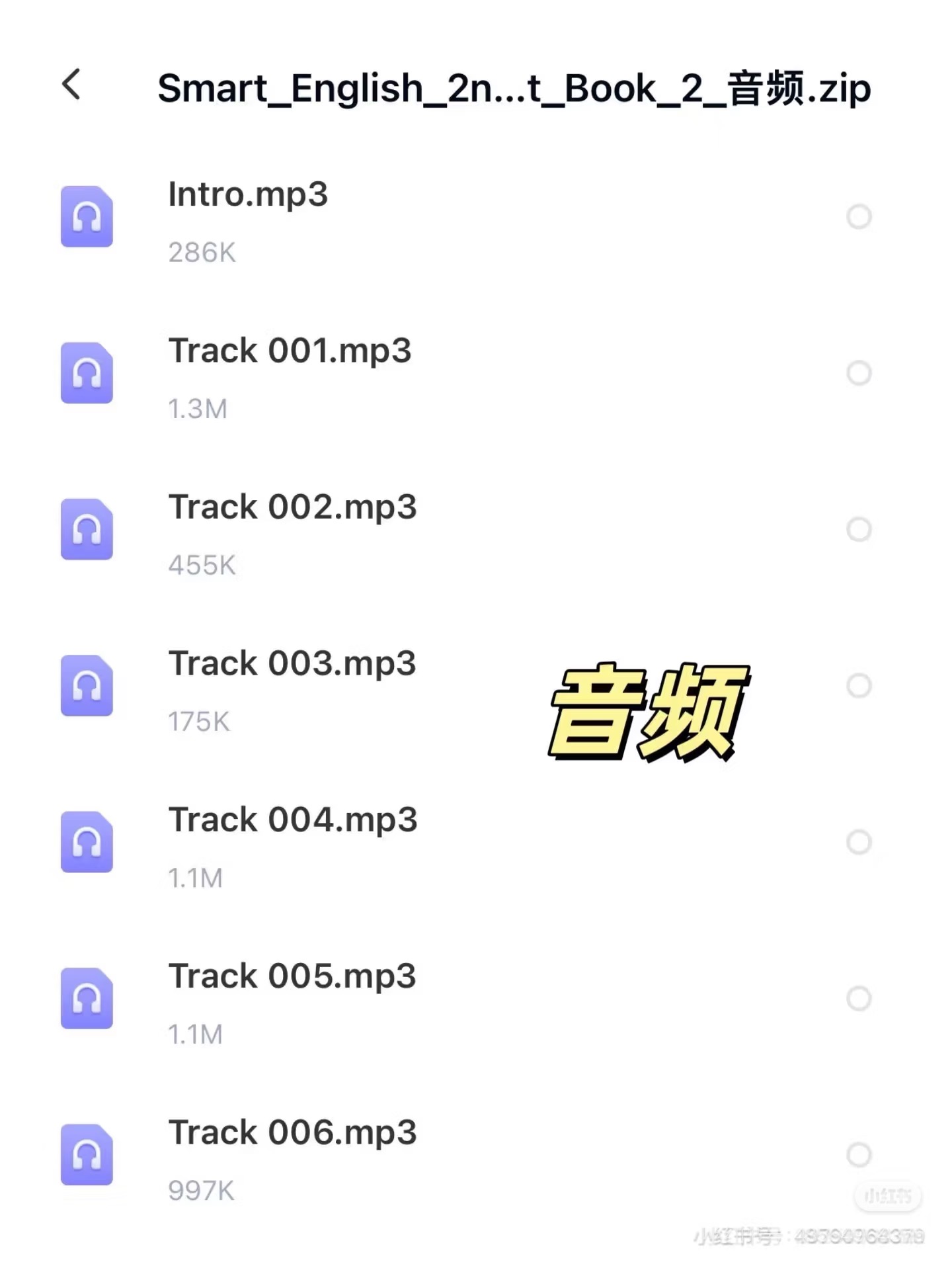The image size is (952, 1270).
Task: Select the circle for Track 001.mp3
Action: [859, 373]
